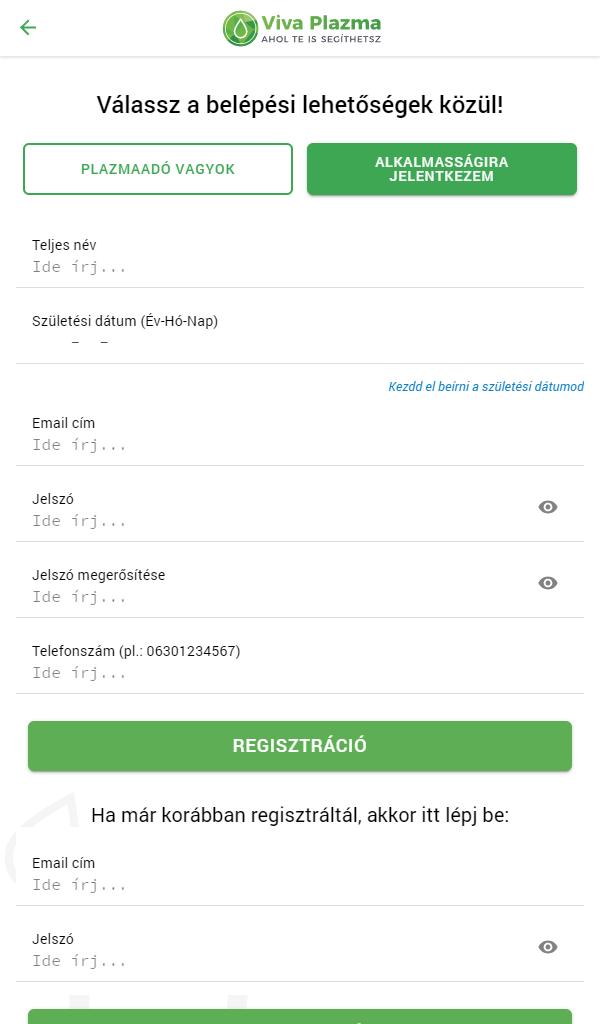Tap the login Email cím field
Image resolution: width=600 pixels, height=1024 pixels.
(x=300, y=885)
